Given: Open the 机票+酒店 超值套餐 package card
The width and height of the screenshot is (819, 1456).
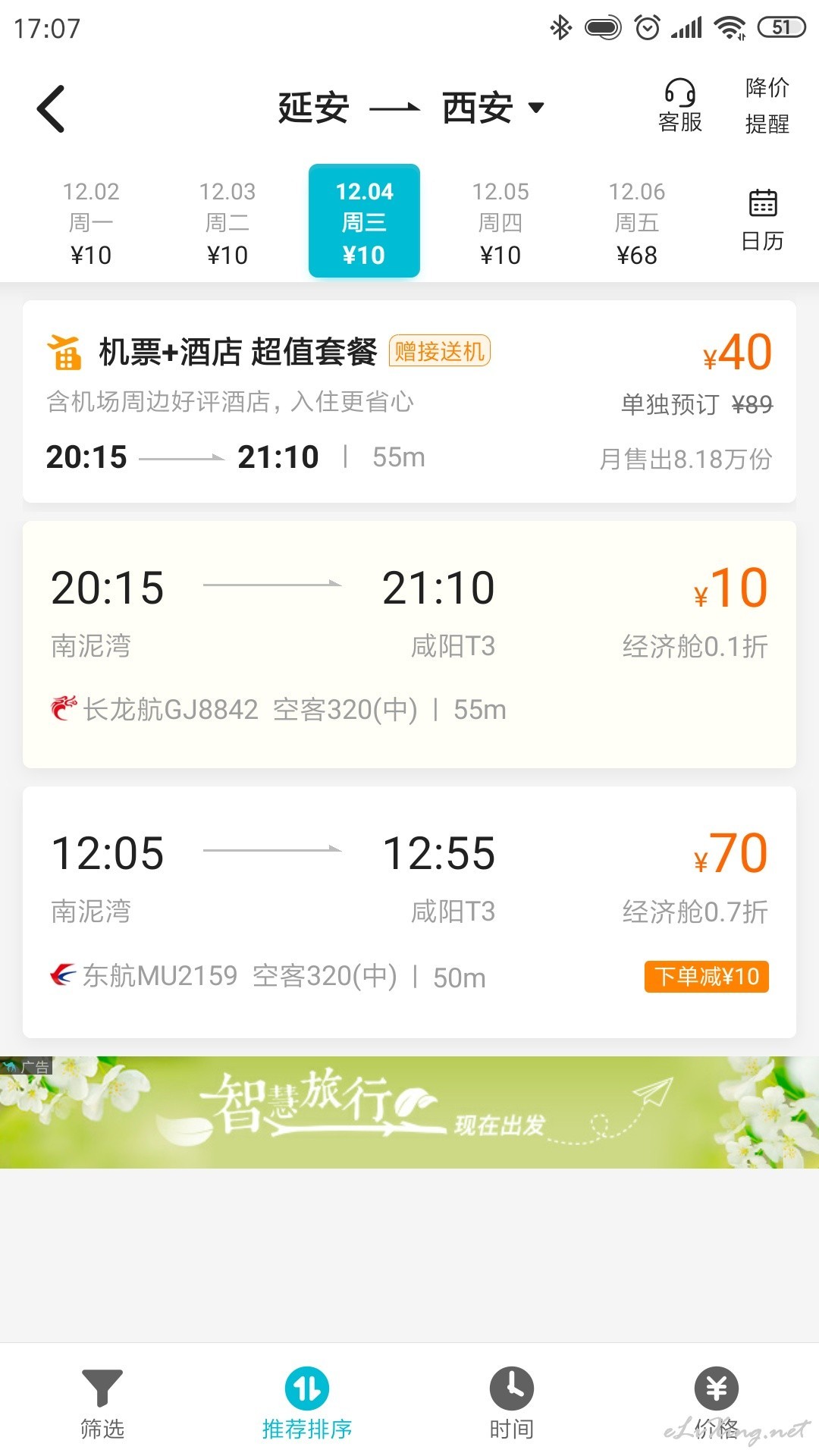Looking at the screenshot, I should coord(409,401).
